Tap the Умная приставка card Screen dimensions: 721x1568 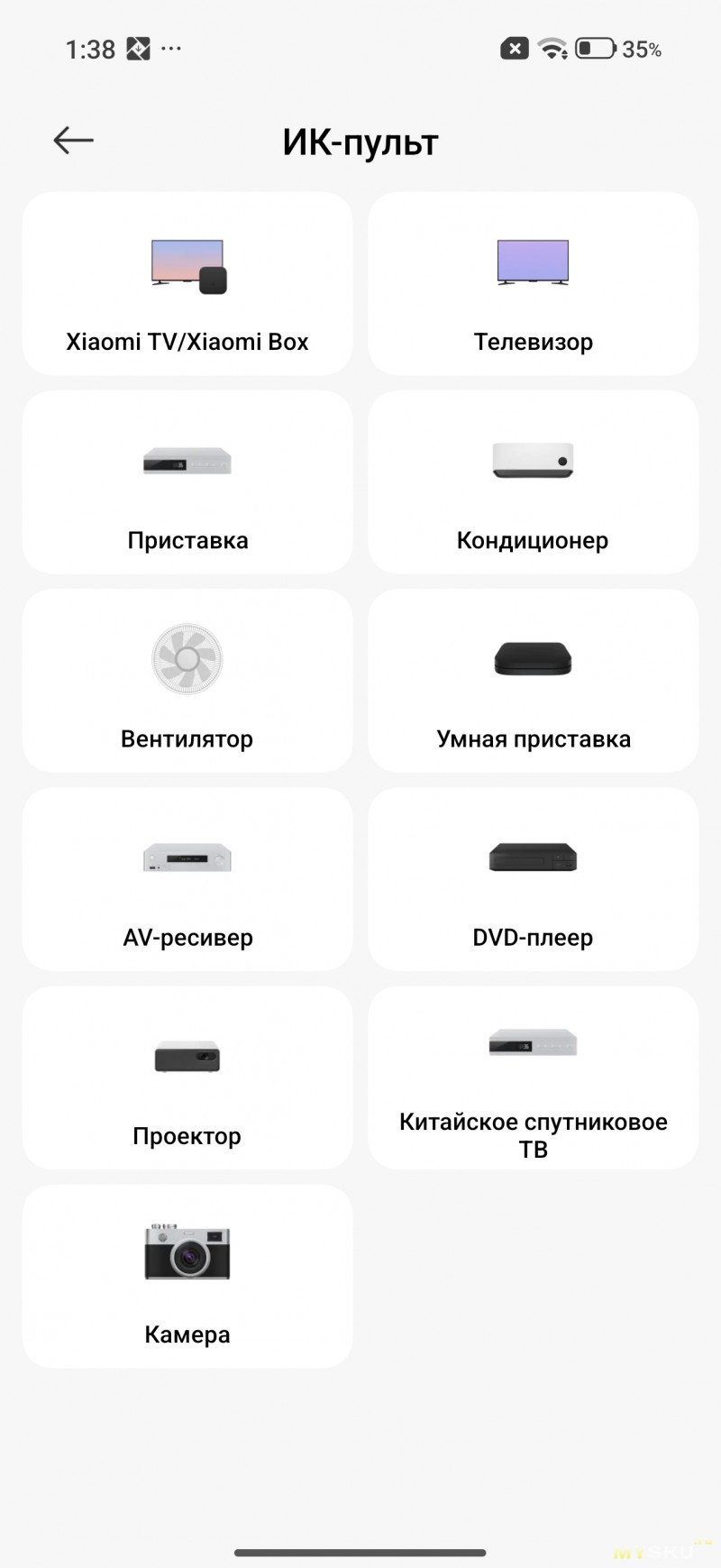(x=533, y=681)
